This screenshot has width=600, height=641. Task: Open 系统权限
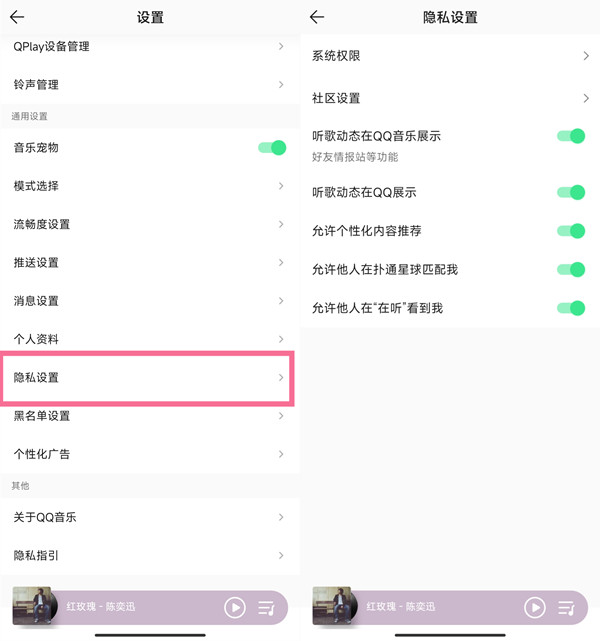(450, 56)
